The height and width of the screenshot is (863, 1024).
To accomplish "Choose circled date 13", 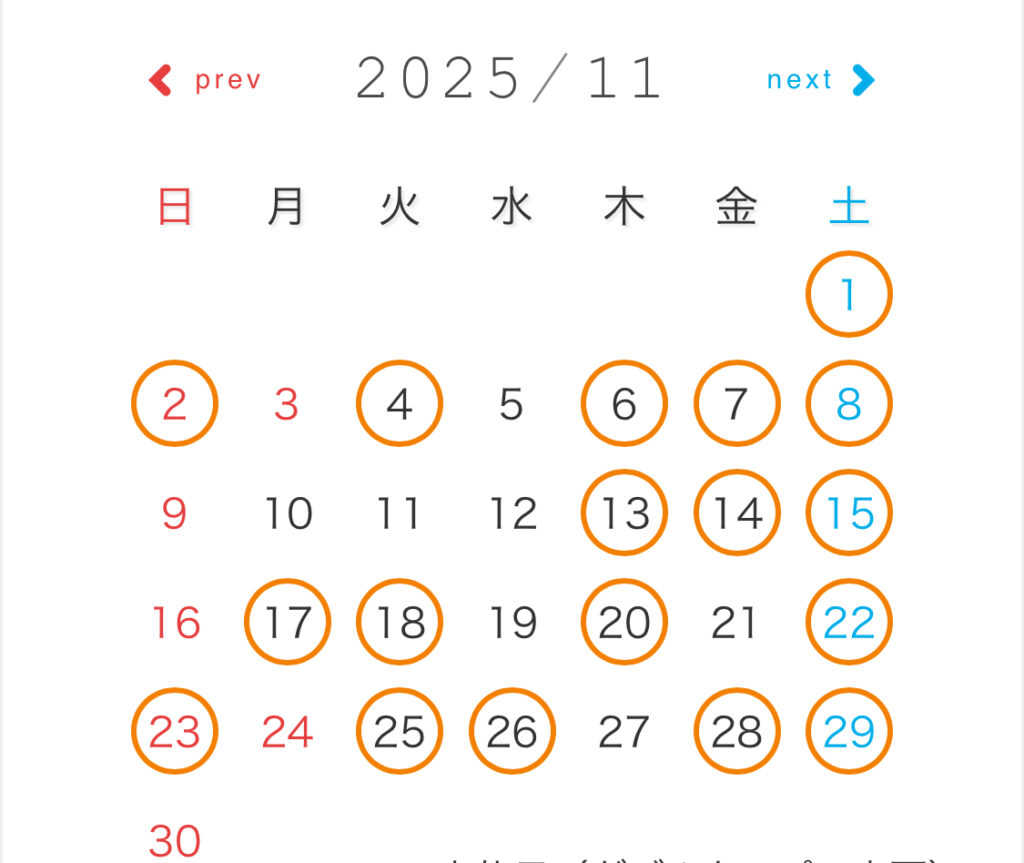I will click(x=624, y=513).
